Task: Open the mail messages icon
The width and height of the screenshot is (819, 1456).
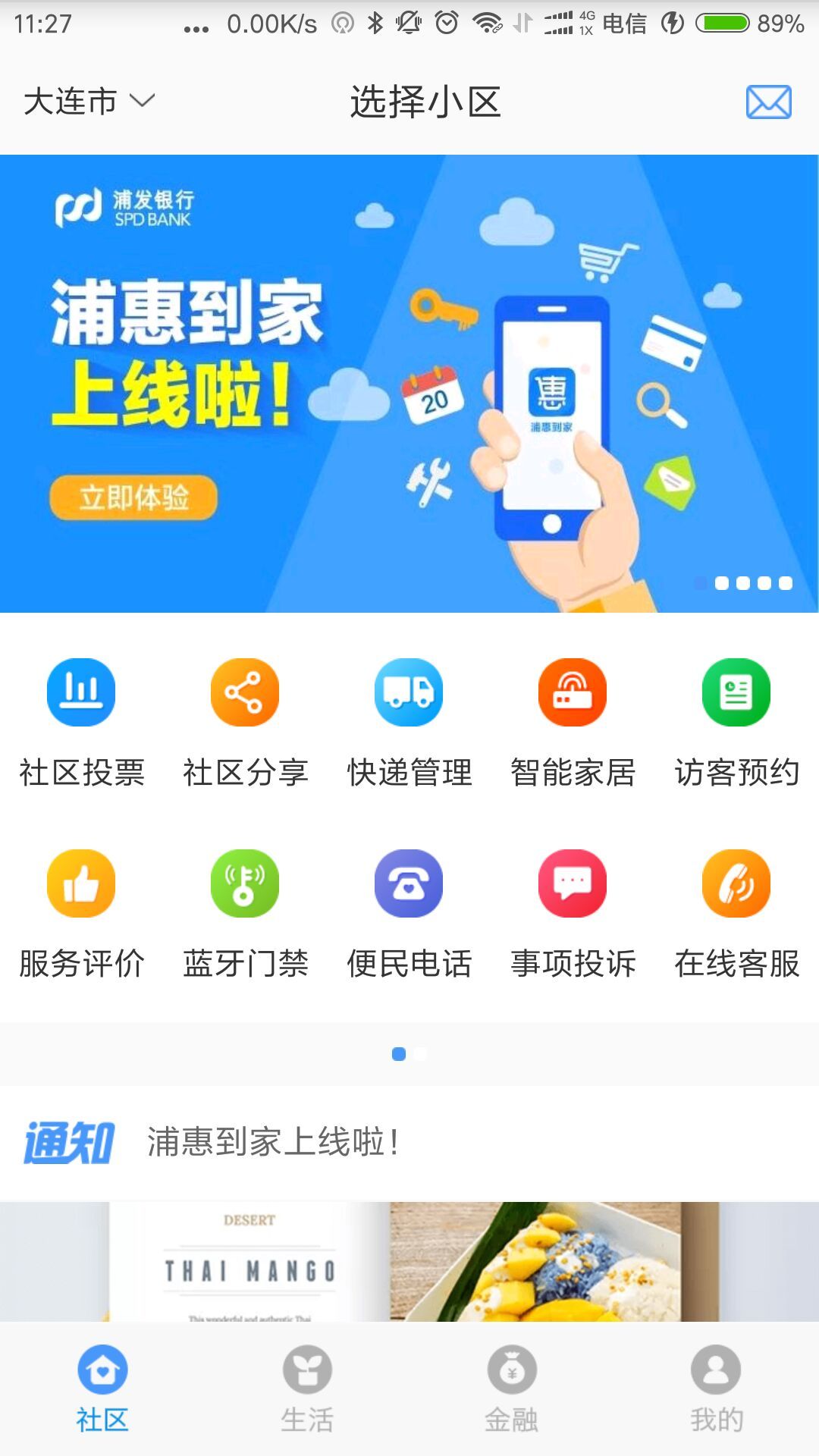Action: tap(768, 102)
